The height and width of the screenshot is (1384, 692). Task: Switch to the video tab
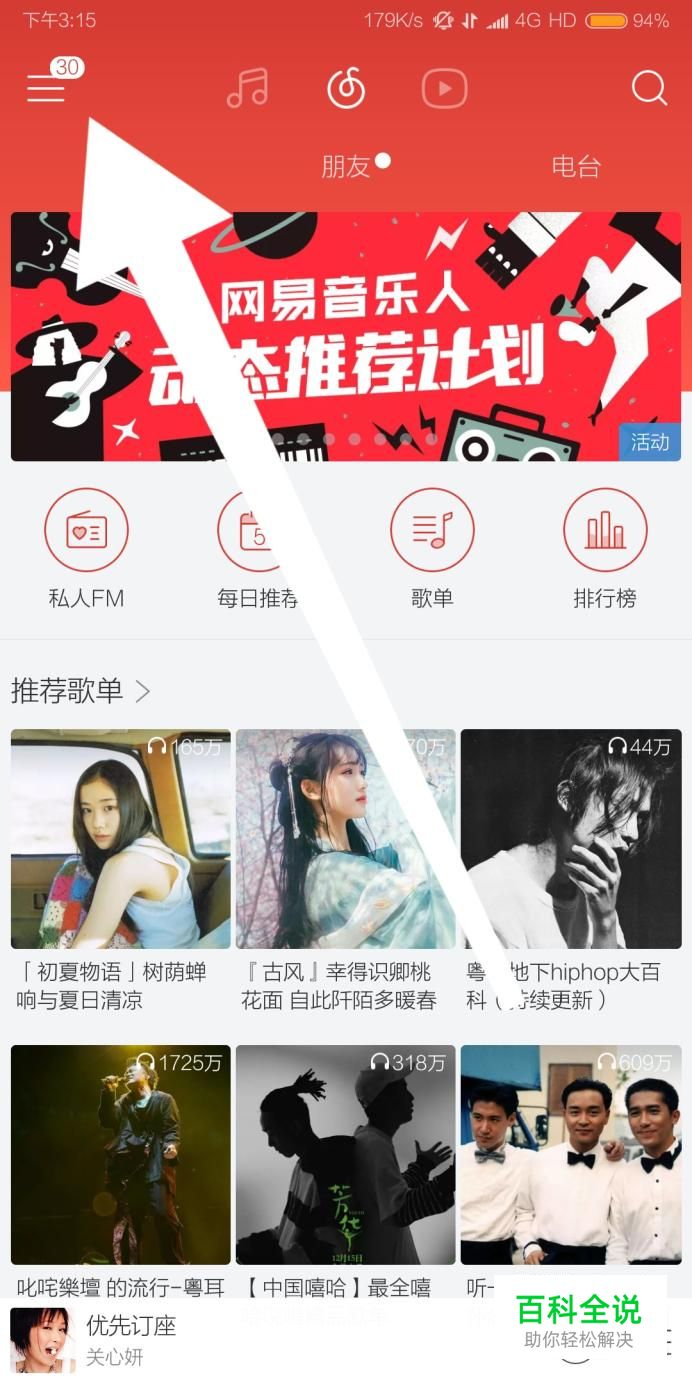point(444,89)
